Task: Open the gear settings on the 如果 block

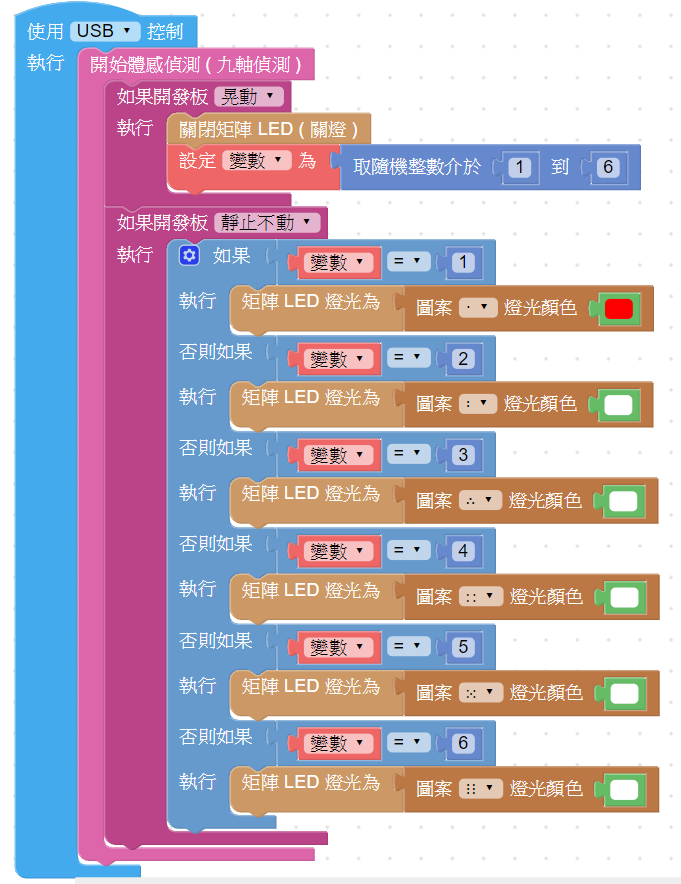Action: 189,256
